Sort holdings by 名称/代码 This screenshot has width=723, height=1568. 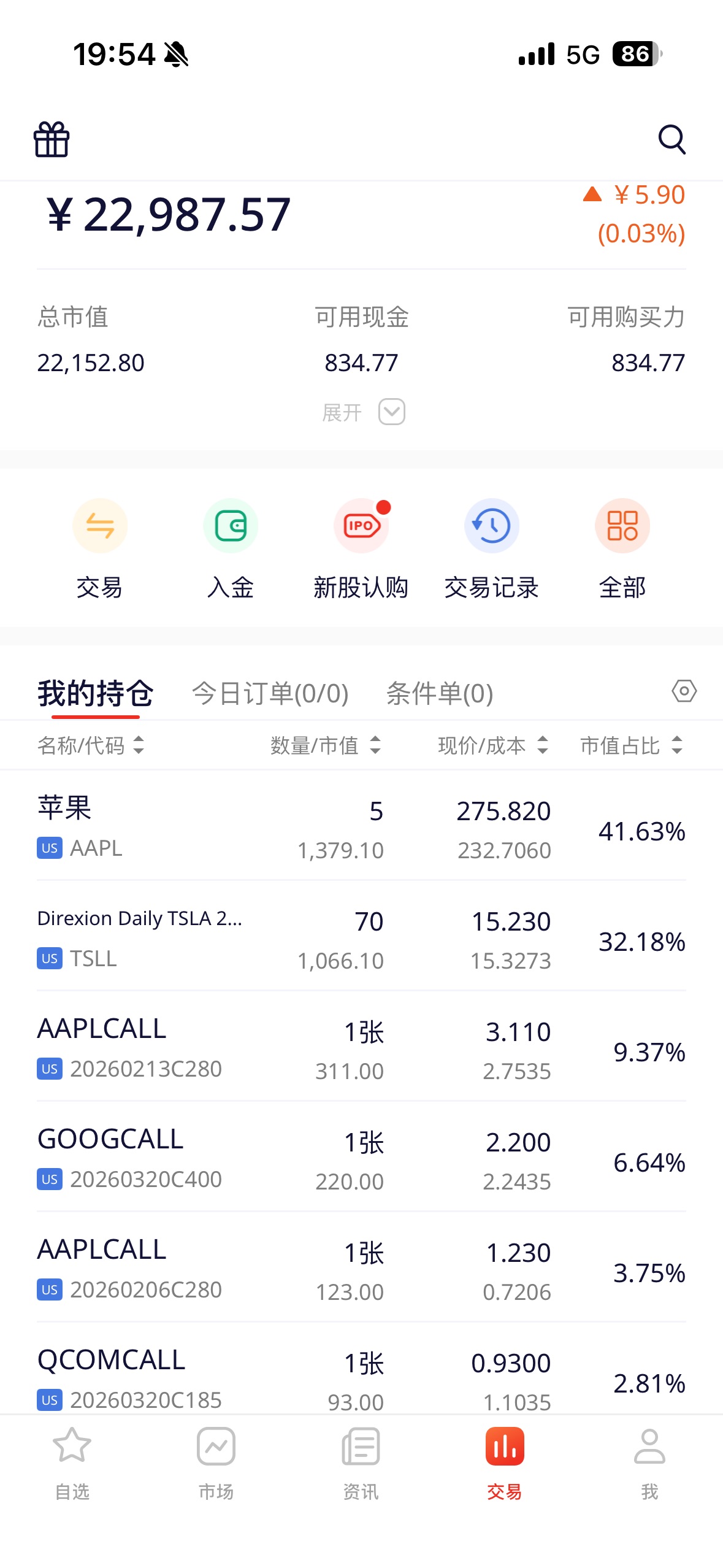[91, 745]
